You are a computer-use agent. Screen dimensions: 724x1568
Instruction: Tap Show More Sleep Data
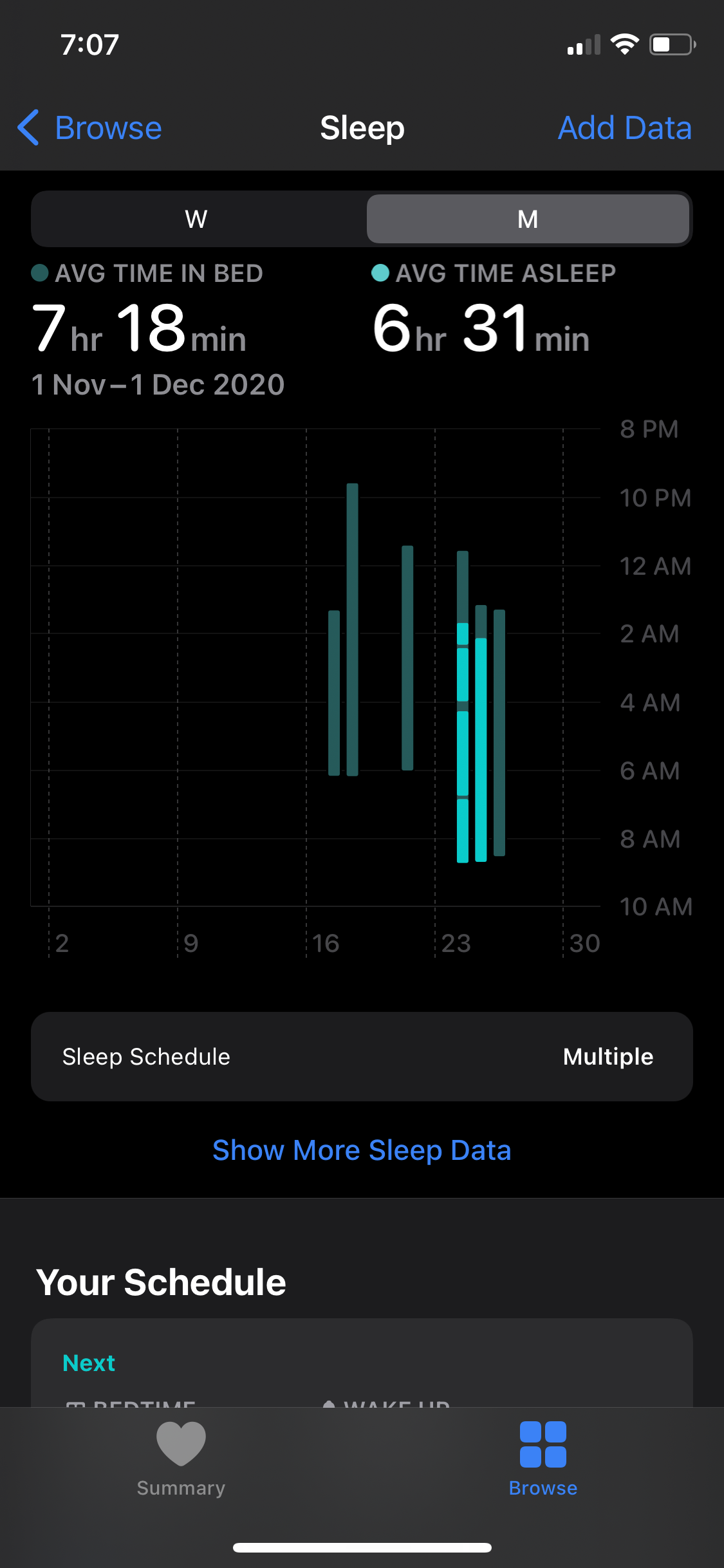[362, 1150]
